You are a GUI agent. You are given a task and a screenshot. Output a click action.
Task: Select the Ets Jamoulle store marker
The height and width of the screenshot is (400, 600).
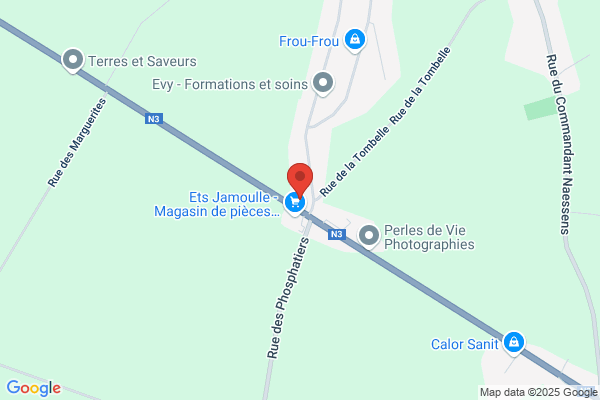(x=293, y=204)
